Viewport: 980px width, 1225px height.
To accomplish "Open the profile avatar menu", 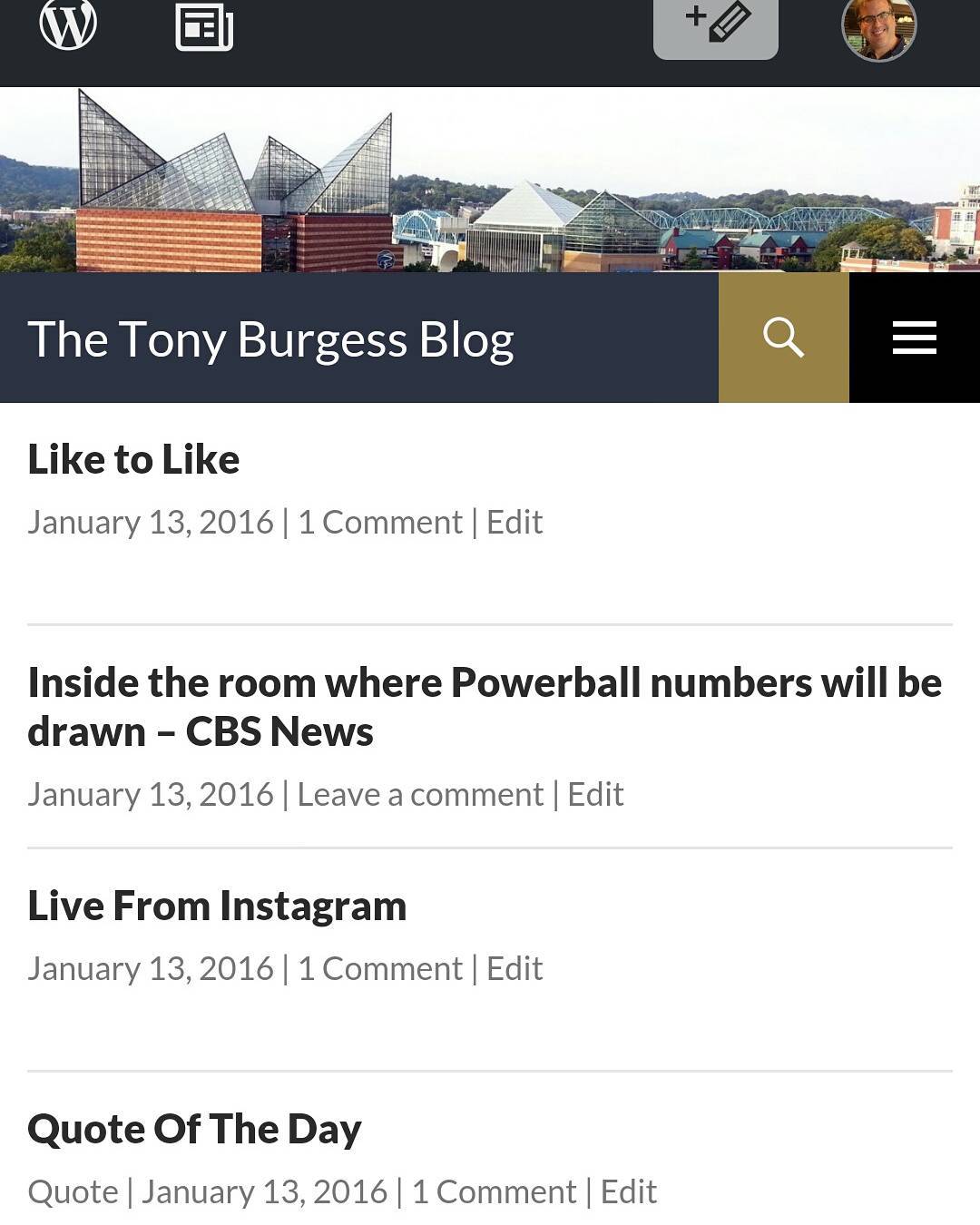I will (x=878, y=27).
